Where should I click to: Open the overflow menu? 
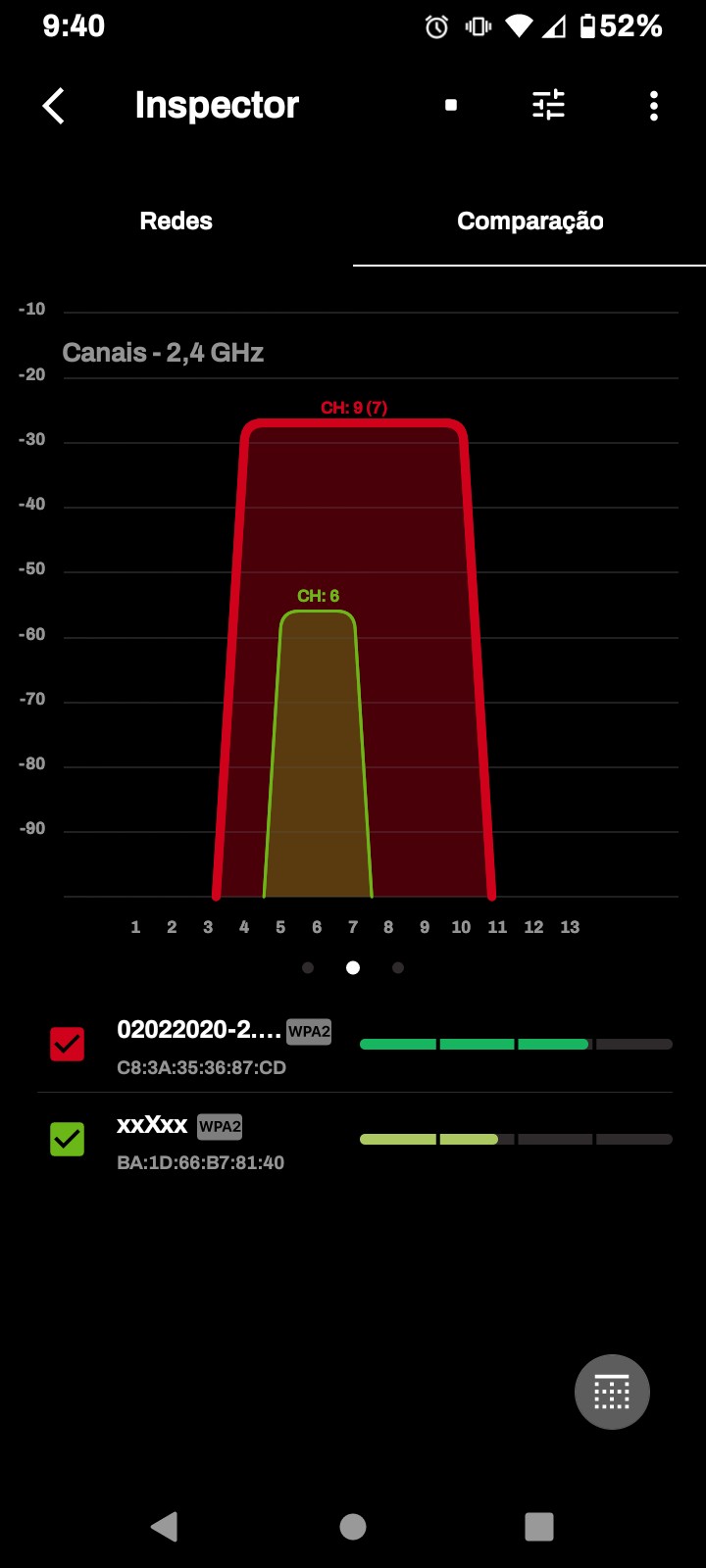tap(653, 106)
